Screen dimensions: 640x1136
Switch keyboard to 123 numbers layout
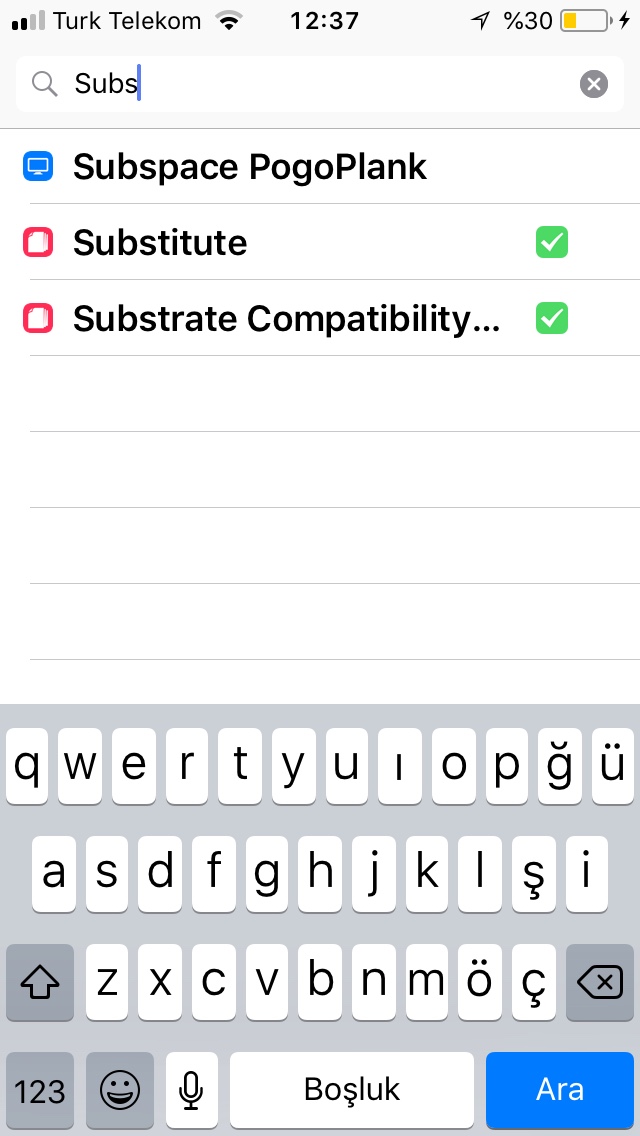point(40,1089)
